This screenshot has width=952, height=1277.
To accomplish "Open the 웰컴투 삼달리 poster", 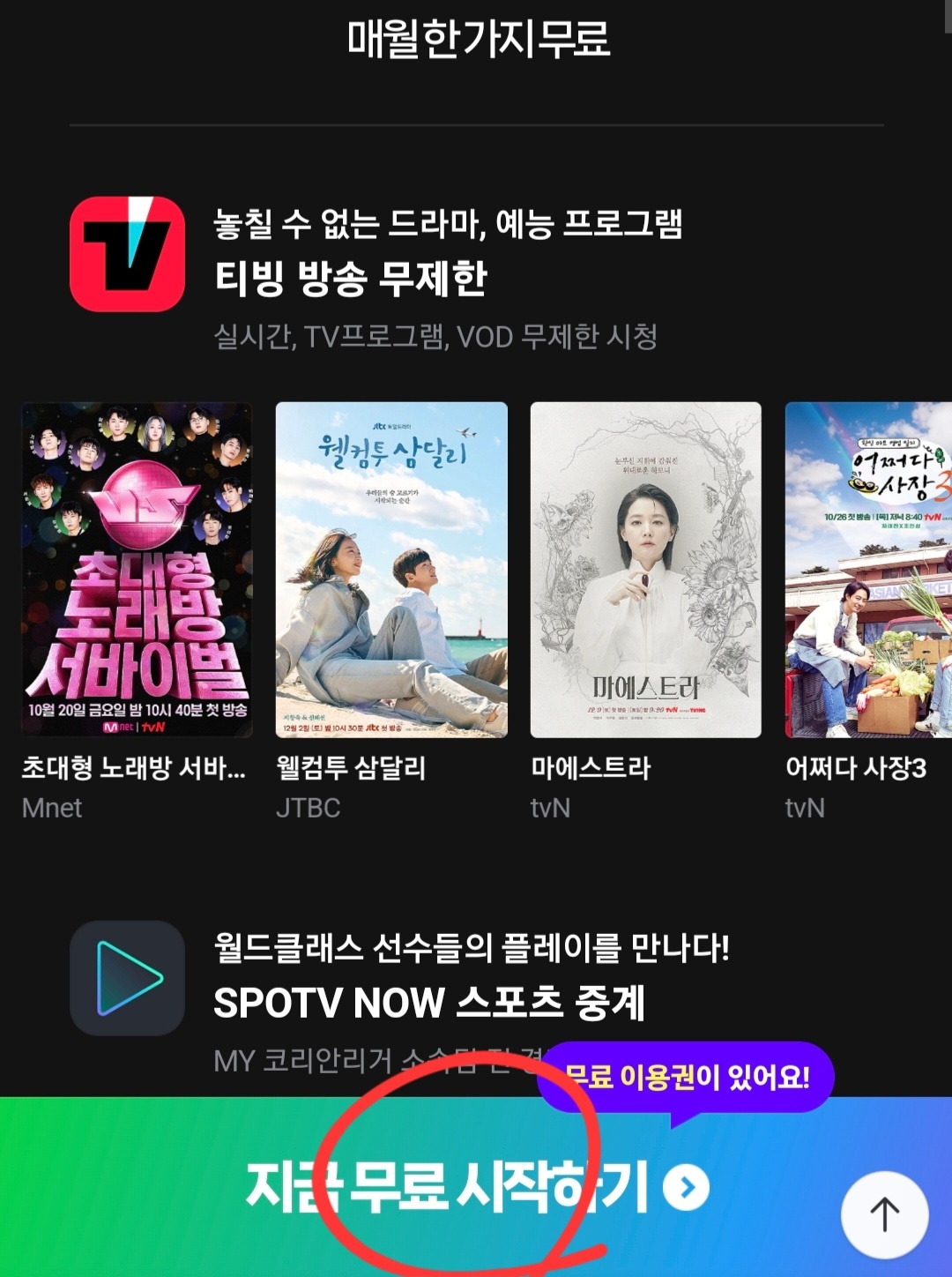I will click(x=392, y=569).
